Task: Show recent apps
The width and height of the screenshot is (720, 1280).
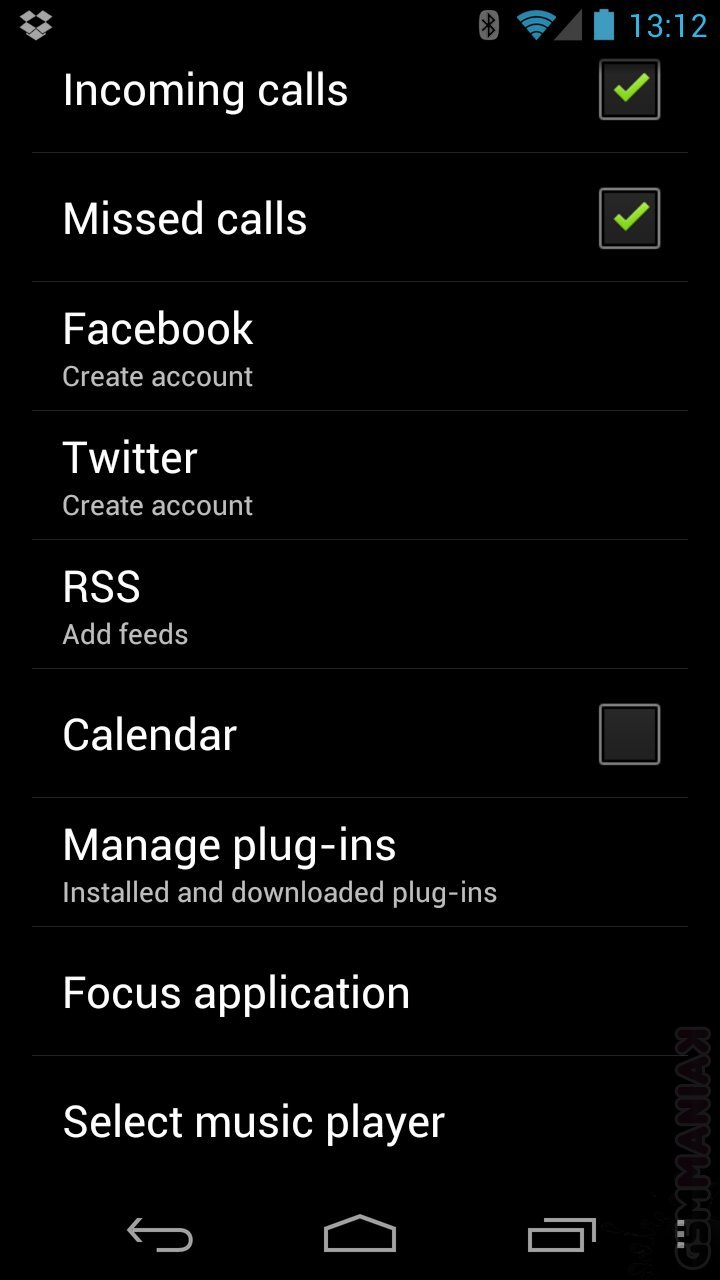Action: tap(560, 1236)
